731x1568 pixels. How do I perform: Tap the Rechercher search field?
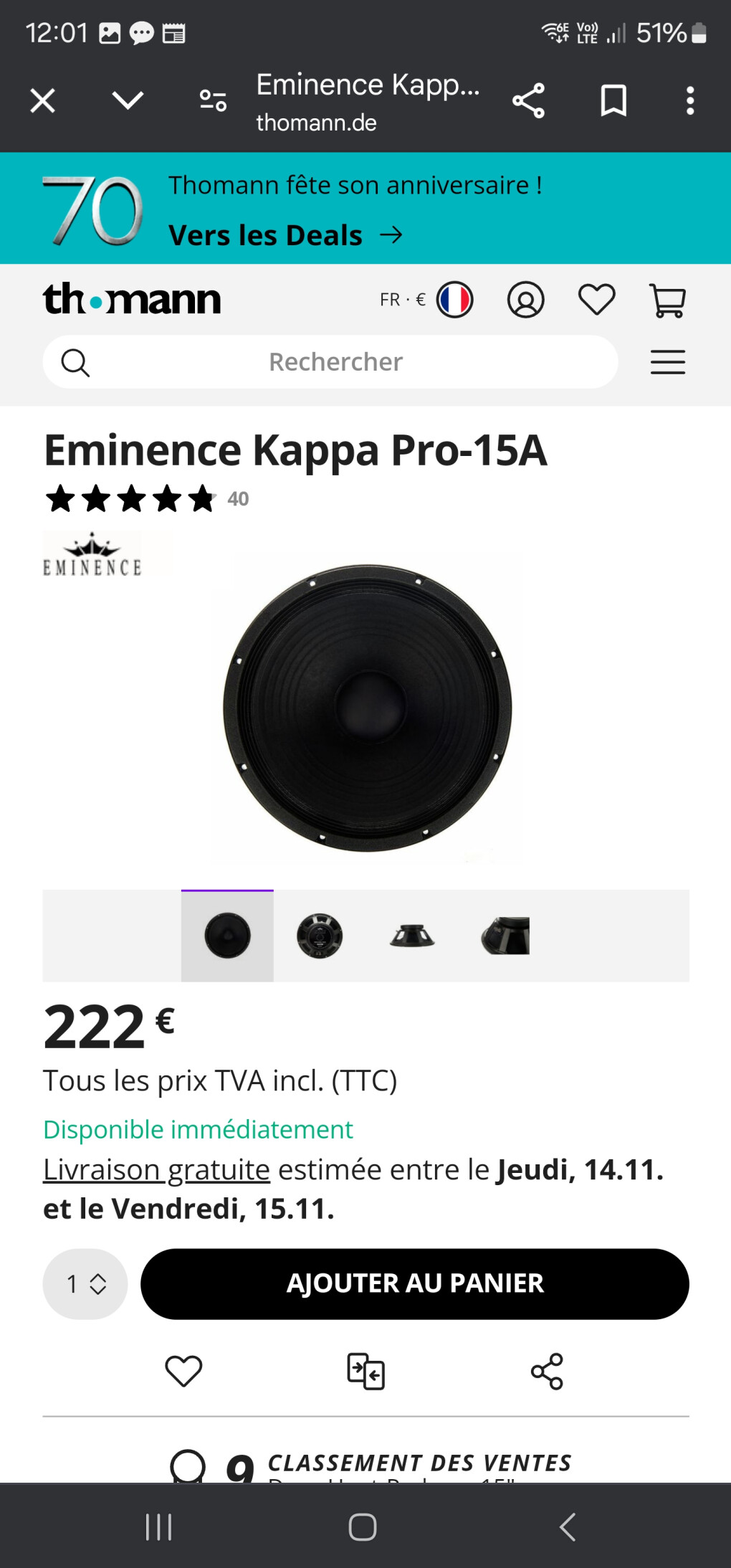(335, 362)
